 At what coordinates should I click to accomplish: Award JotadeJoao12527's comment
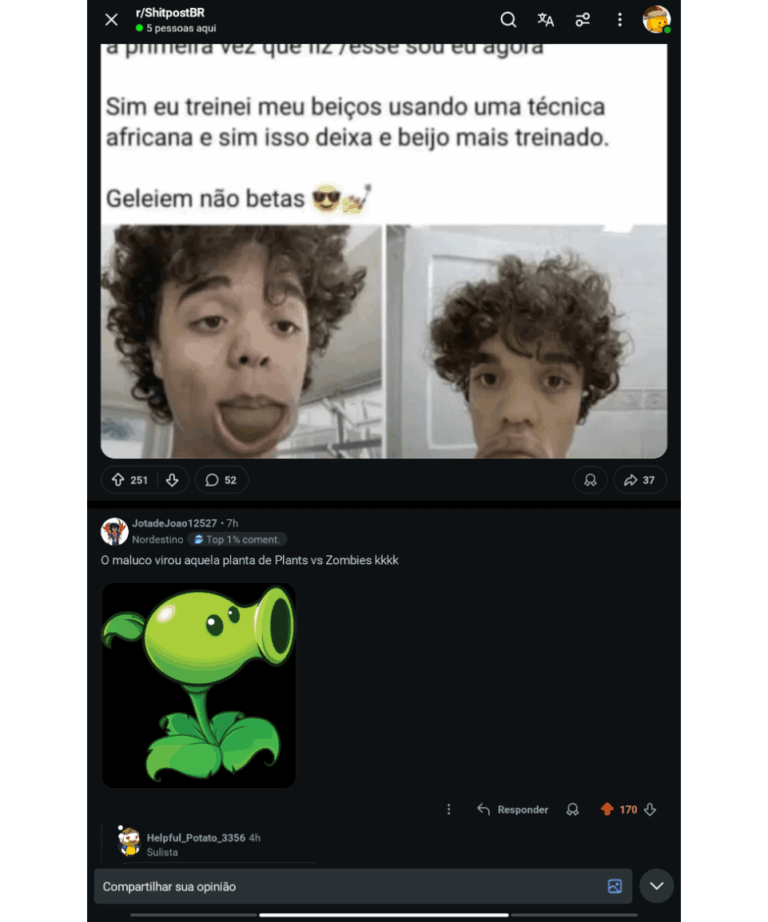point(572,809)
